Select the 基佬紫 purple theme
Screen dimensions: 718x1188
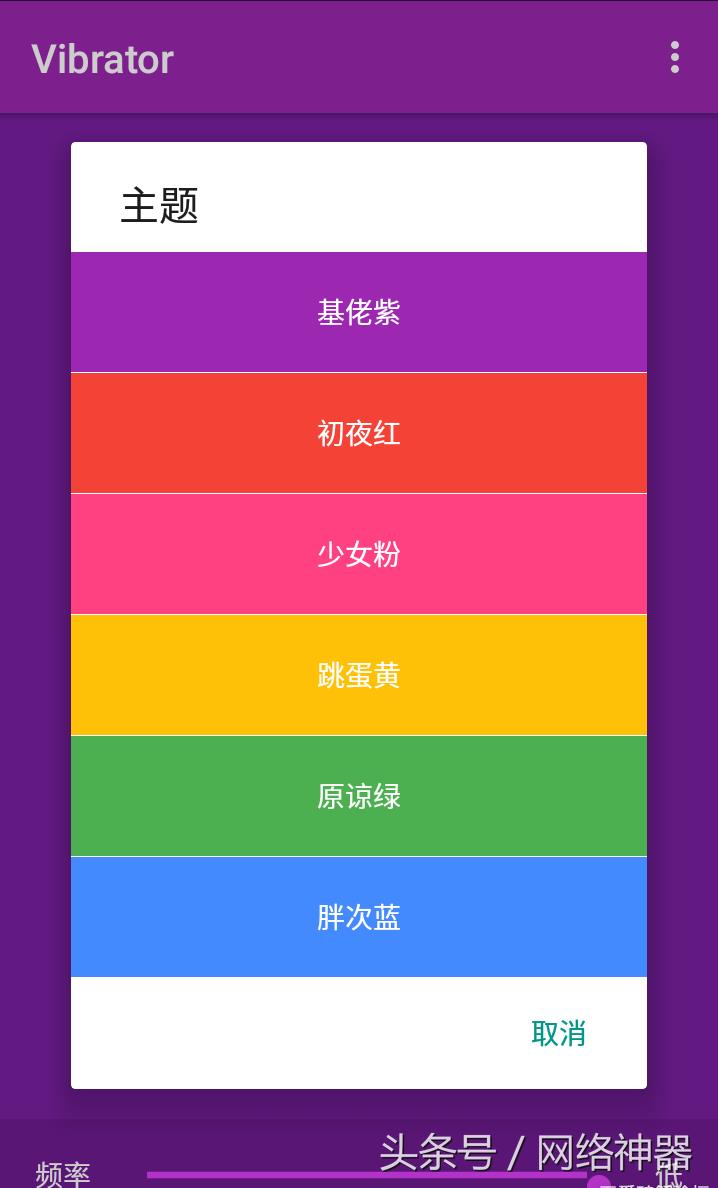pyautogui.click(x=358, y=312)
